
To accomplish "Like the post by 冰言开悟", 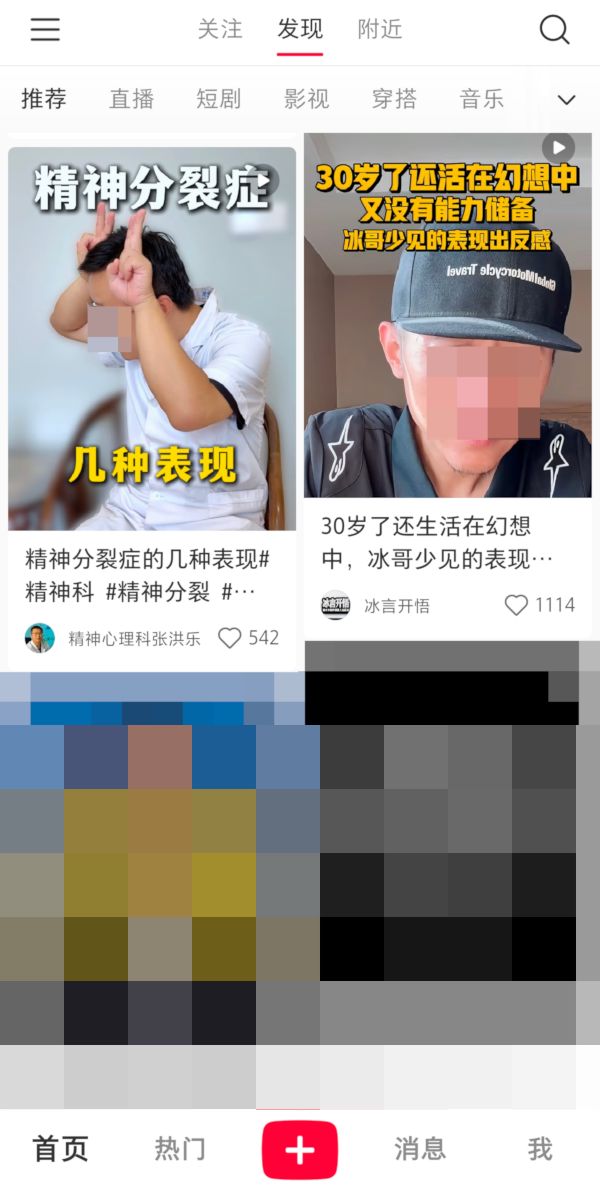I will [x=516, y=605].
